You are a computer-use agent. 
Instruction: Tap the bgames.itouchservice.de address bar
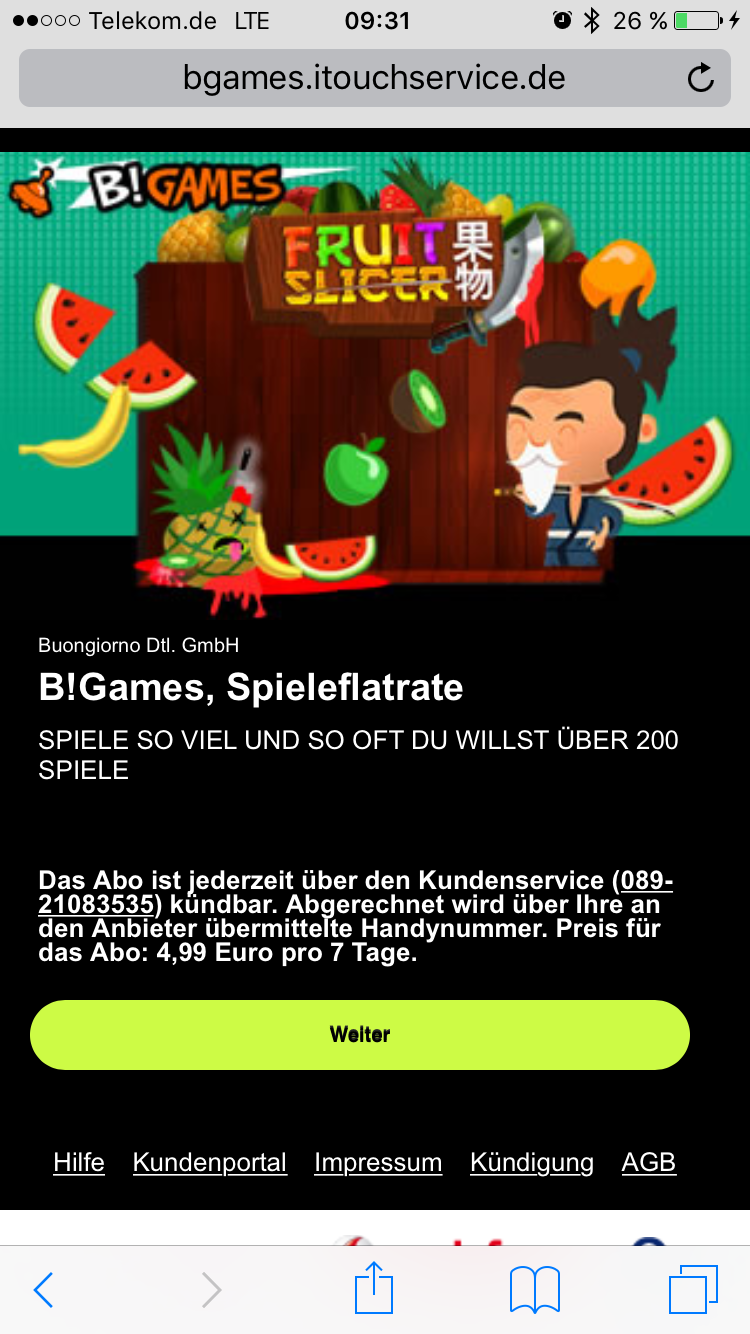click(x=374, y=78)
